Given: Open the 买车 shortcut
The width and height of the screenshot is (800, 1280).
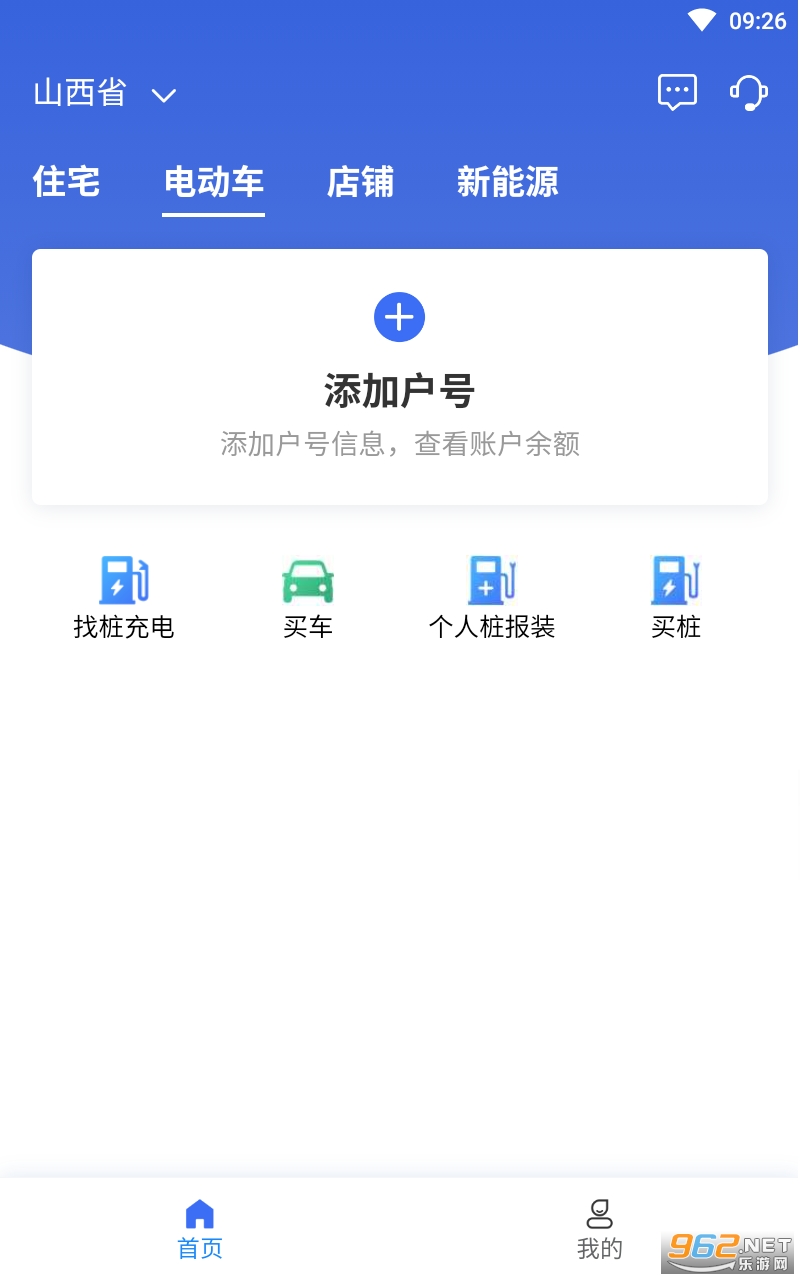Looking at the screenshot, I should tap(308, 597).
